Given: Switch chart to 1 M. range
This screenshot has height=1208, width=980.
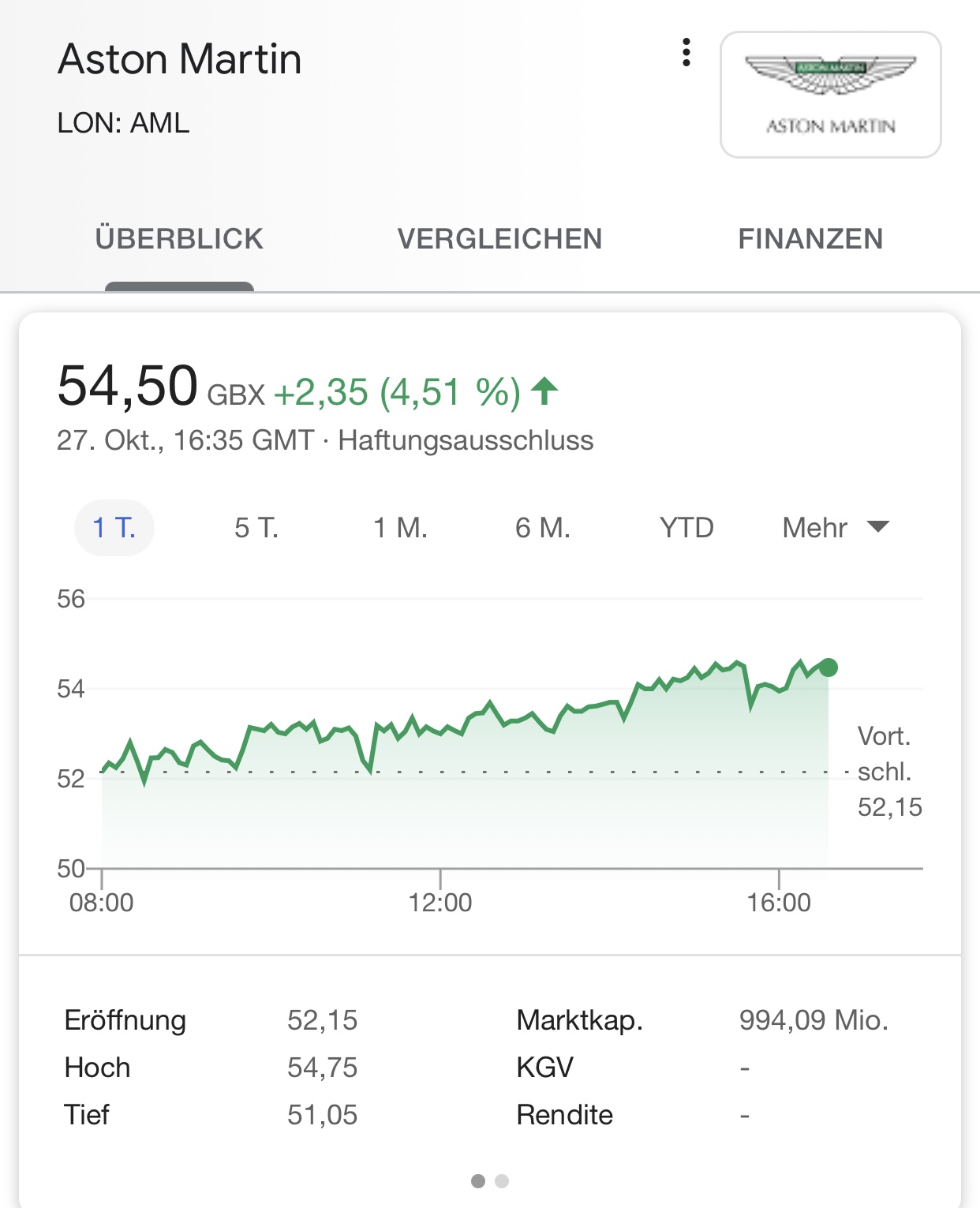Looking at the screenshot, I should tap(400, 528).
